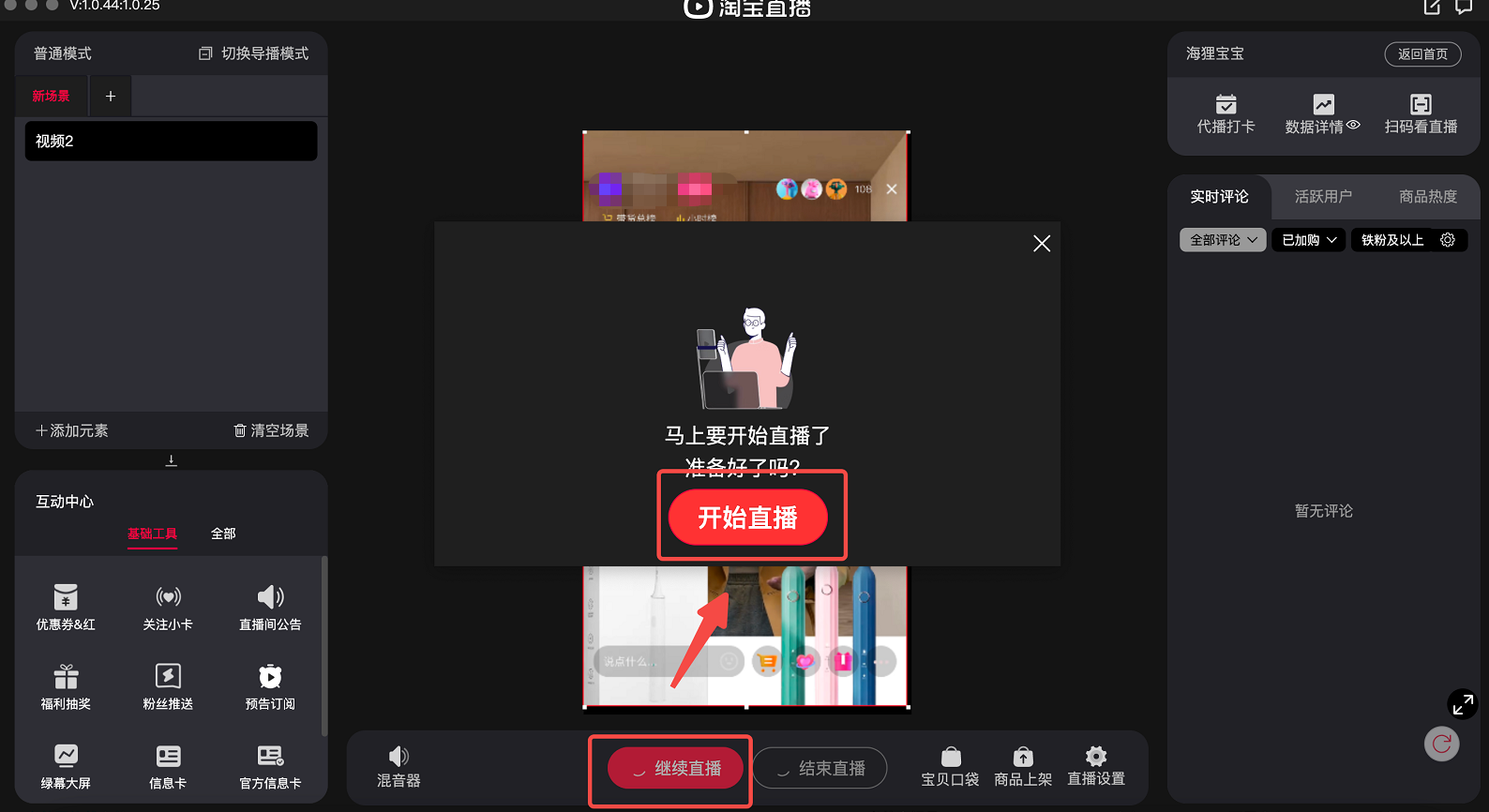
Task: Tap 添加元素
Action: (x=72, y=430)
